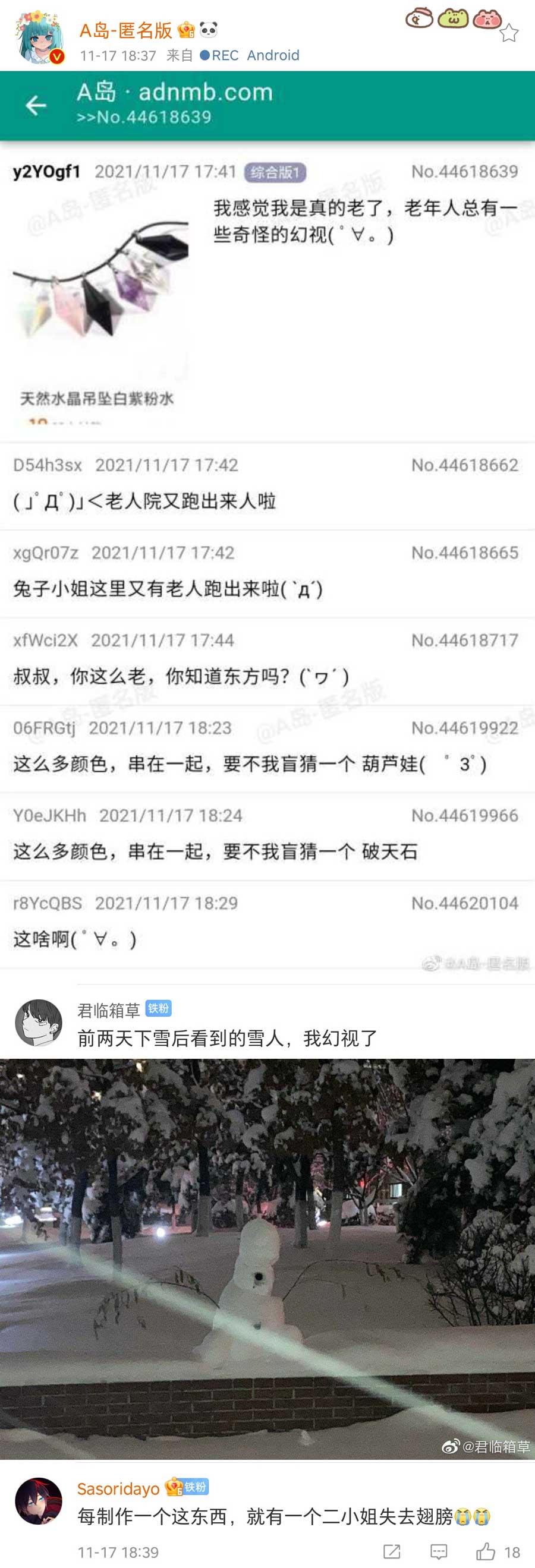The image size is (535, 1568).
Task: Enlarge the snowman photo
Action: tap(267, 1259)
